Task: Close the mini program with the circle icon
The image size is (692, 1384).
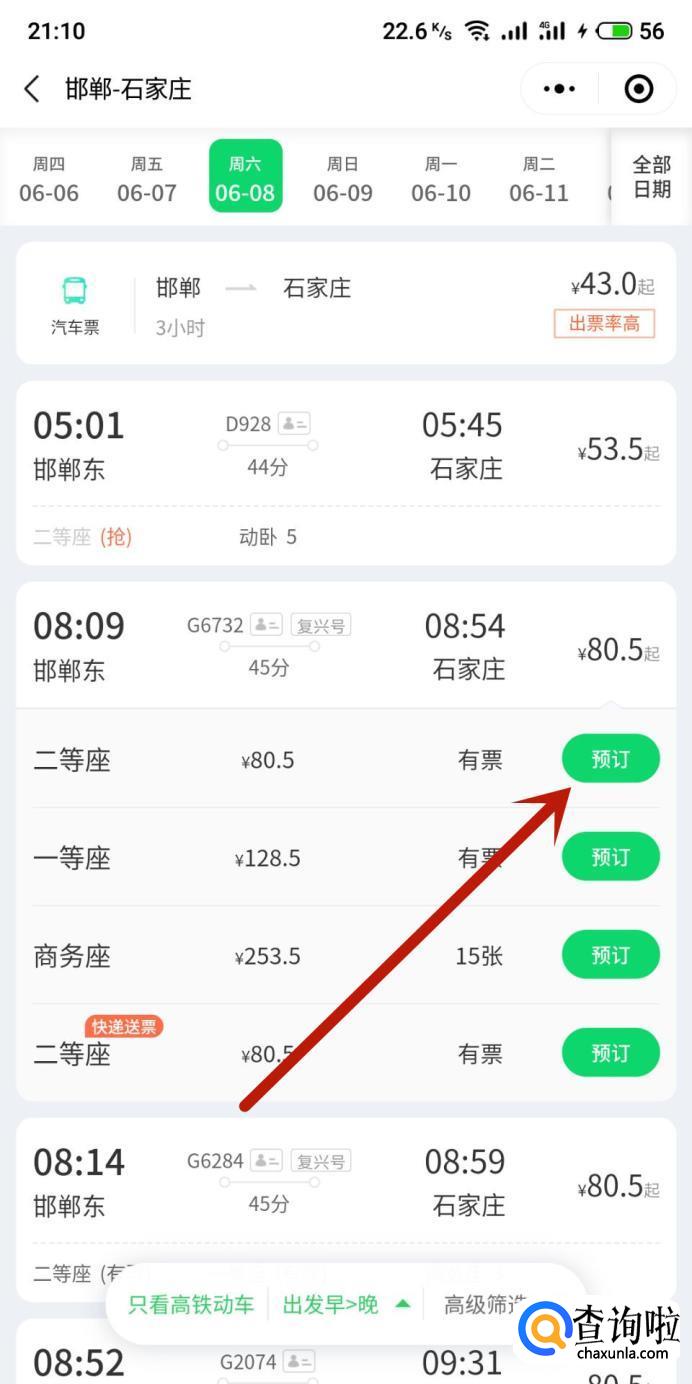Action: click(638, 89)
